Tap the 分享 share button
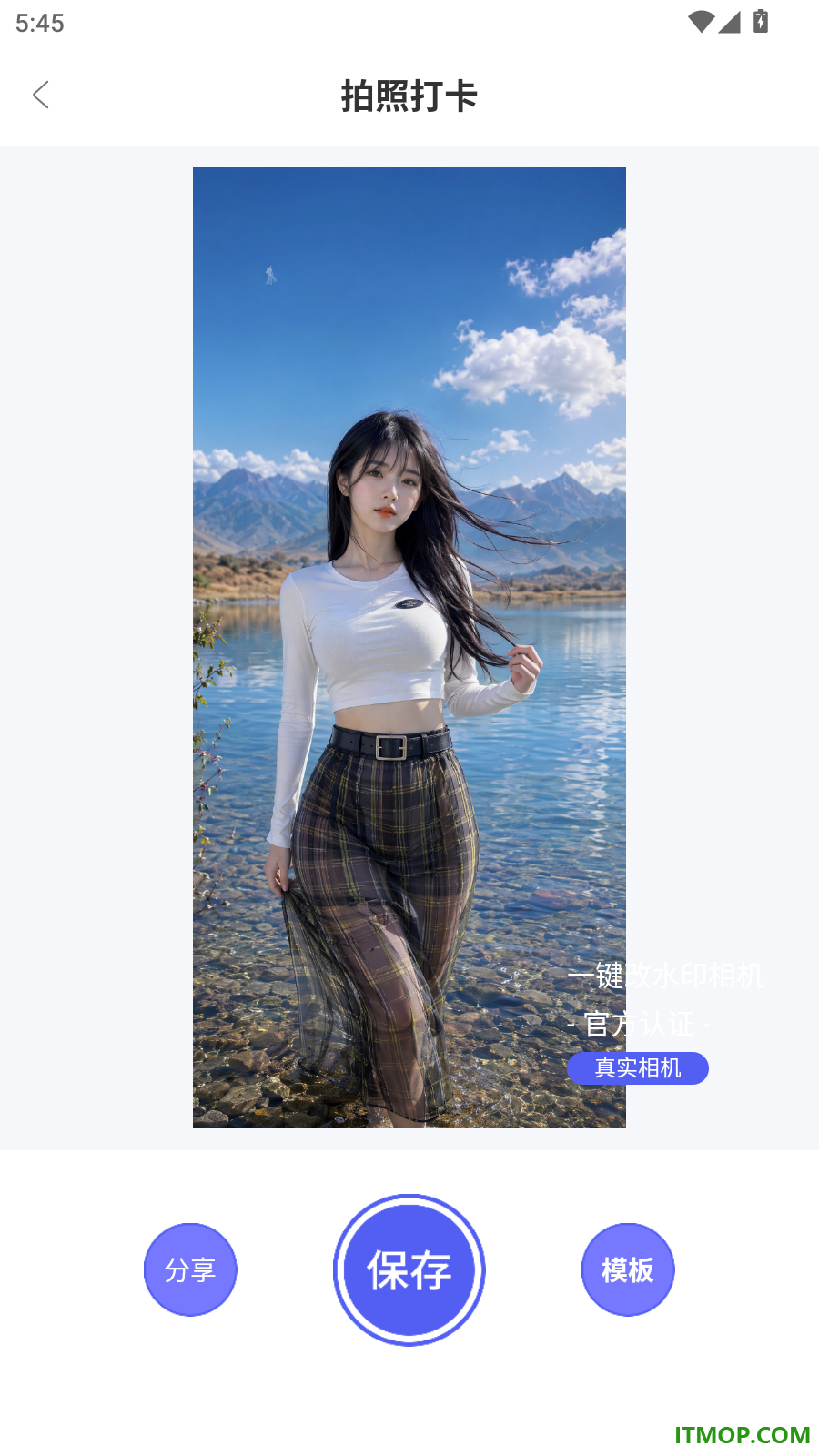This screenshot has height=1456, width=819. click(190, 1269)
